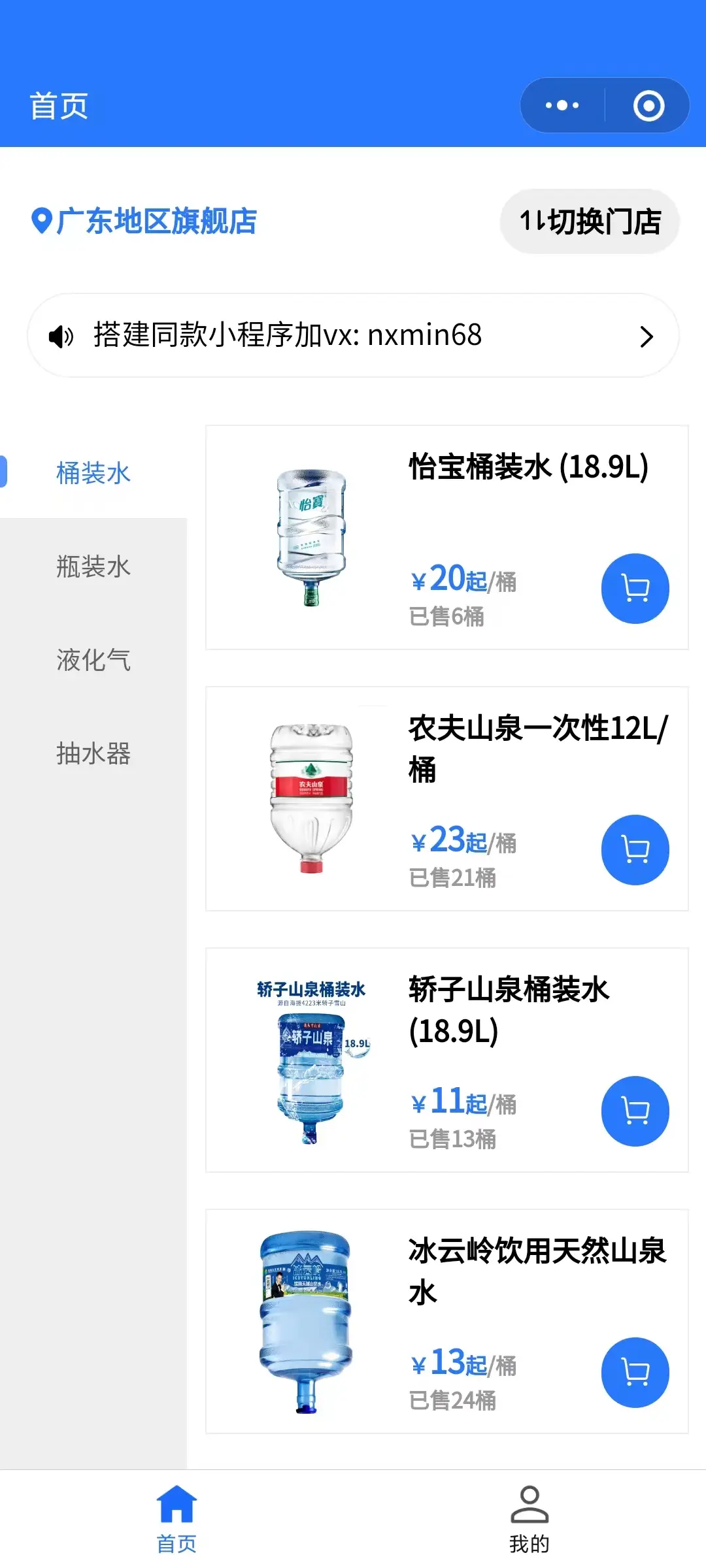Screen dimensions: 706x1568
Task: Open the announcement banner about nxmin68
Action: 353,335
